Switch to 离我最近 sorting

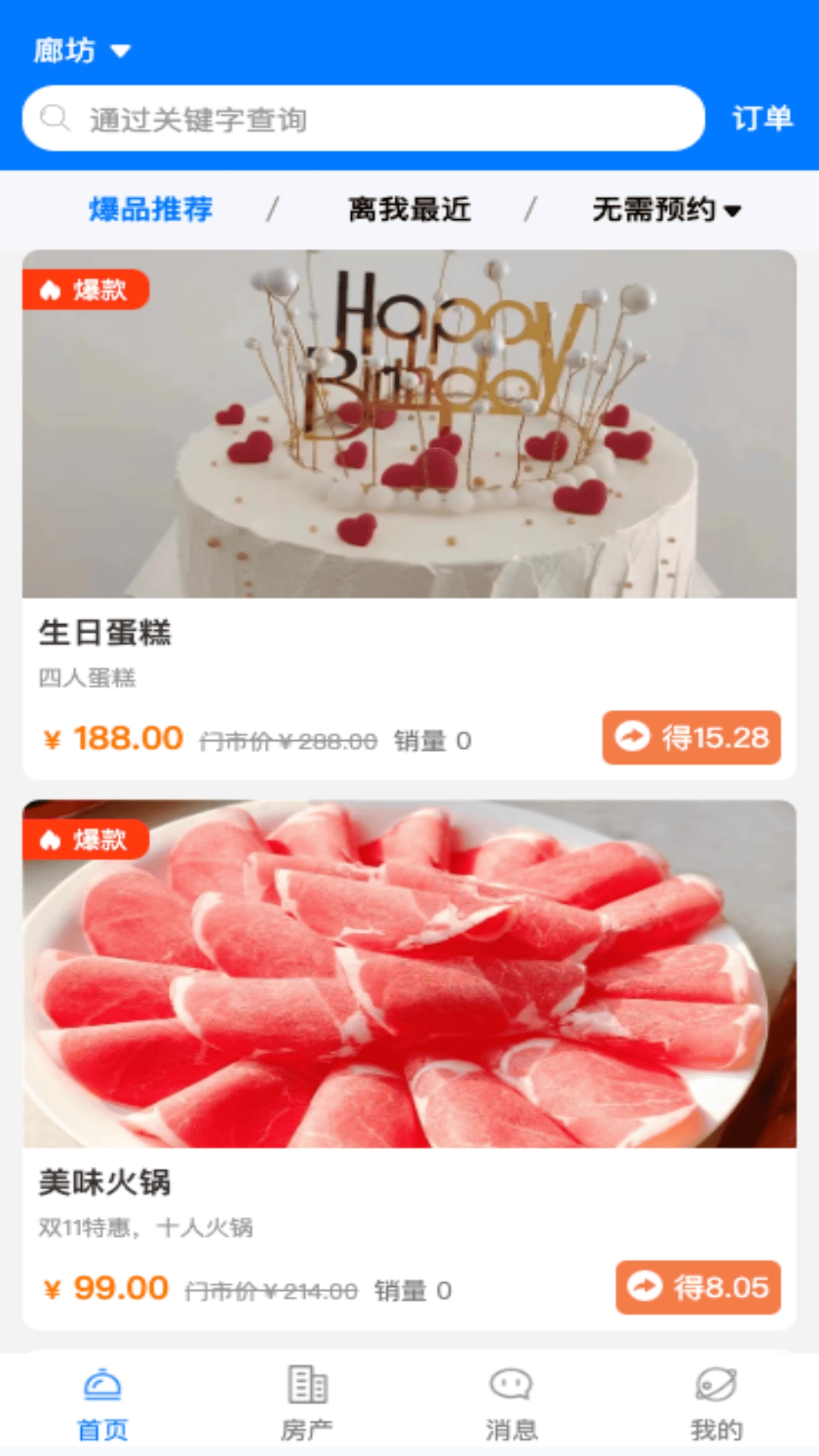(x=409, y=209)
